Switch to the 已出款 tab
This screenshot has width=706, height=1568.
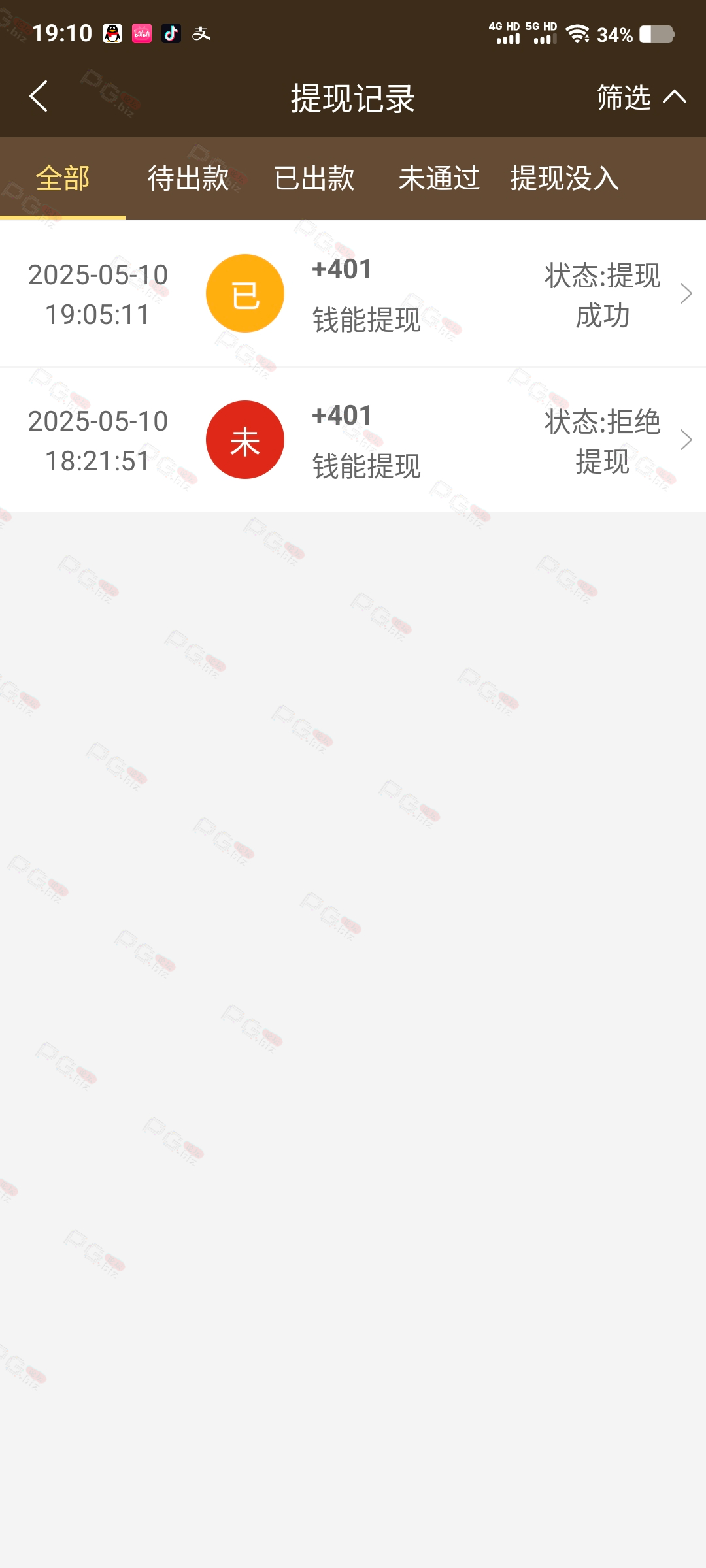tap(314, 178)
